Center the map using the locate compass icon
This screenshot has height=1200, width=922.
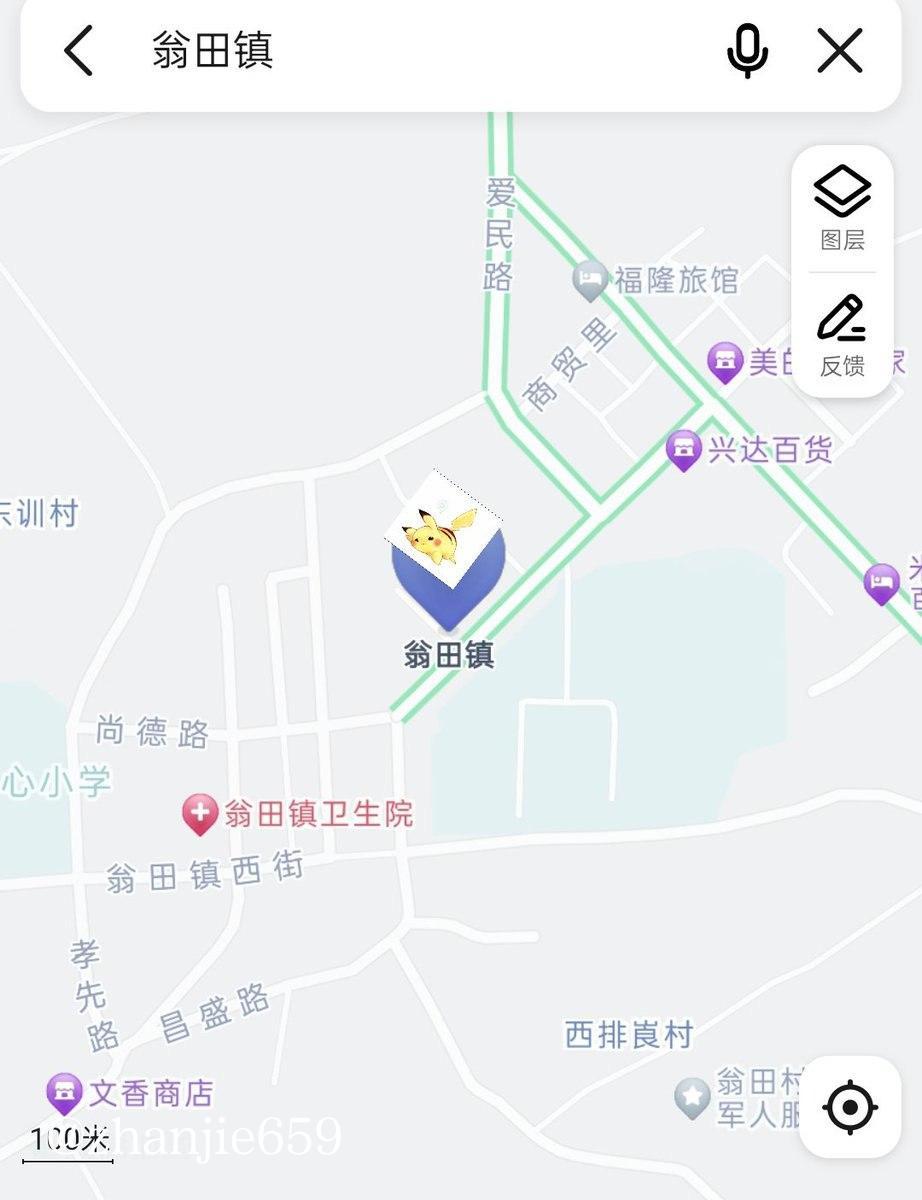(x=849, y=1107)
